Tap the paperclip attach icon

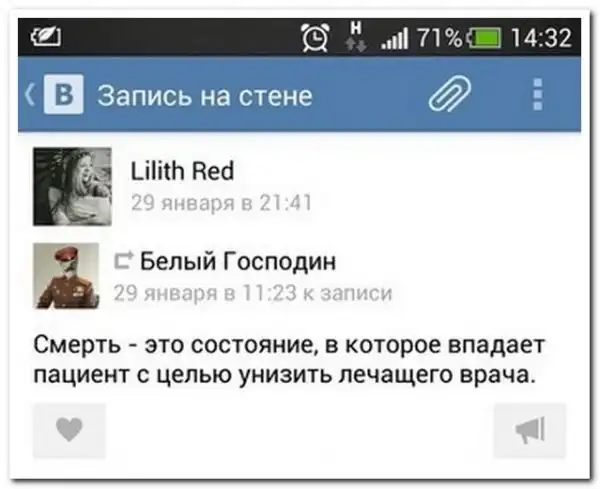coord(448,96)
